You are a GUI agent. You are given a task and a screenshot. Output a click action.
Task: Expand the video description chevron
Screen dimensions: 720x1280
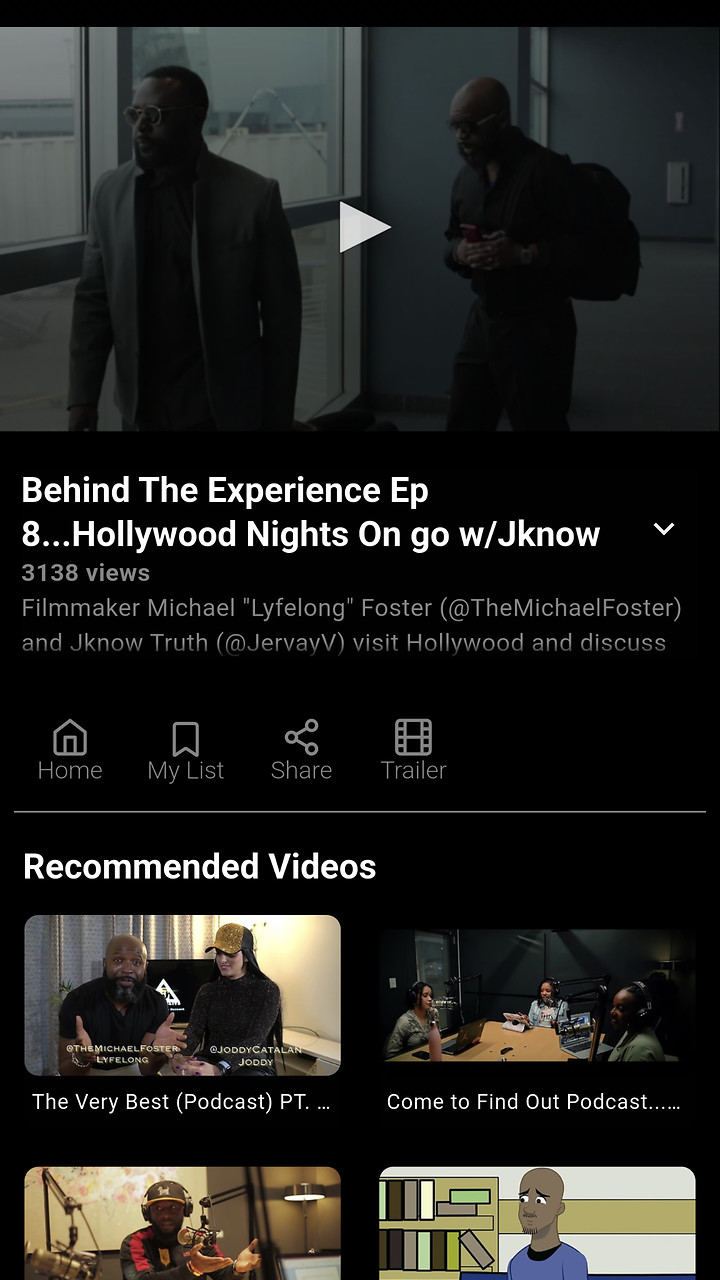pyautogui.click(x=664, y=529)
